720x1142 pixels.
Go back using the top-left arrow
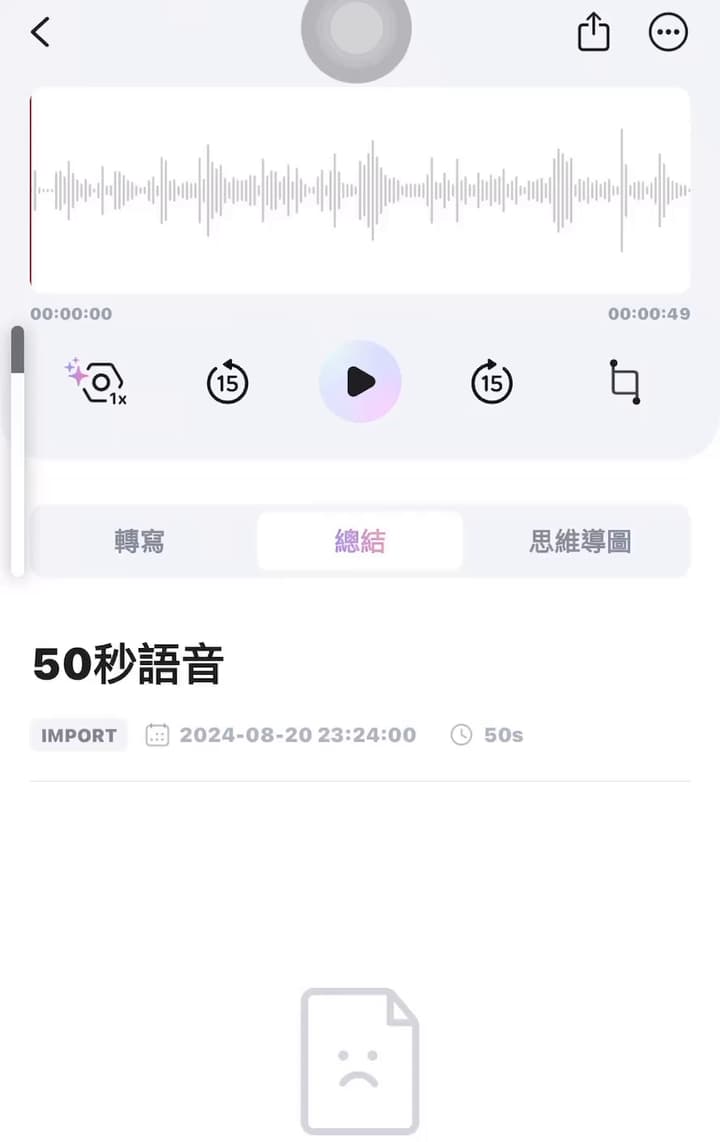40,33
